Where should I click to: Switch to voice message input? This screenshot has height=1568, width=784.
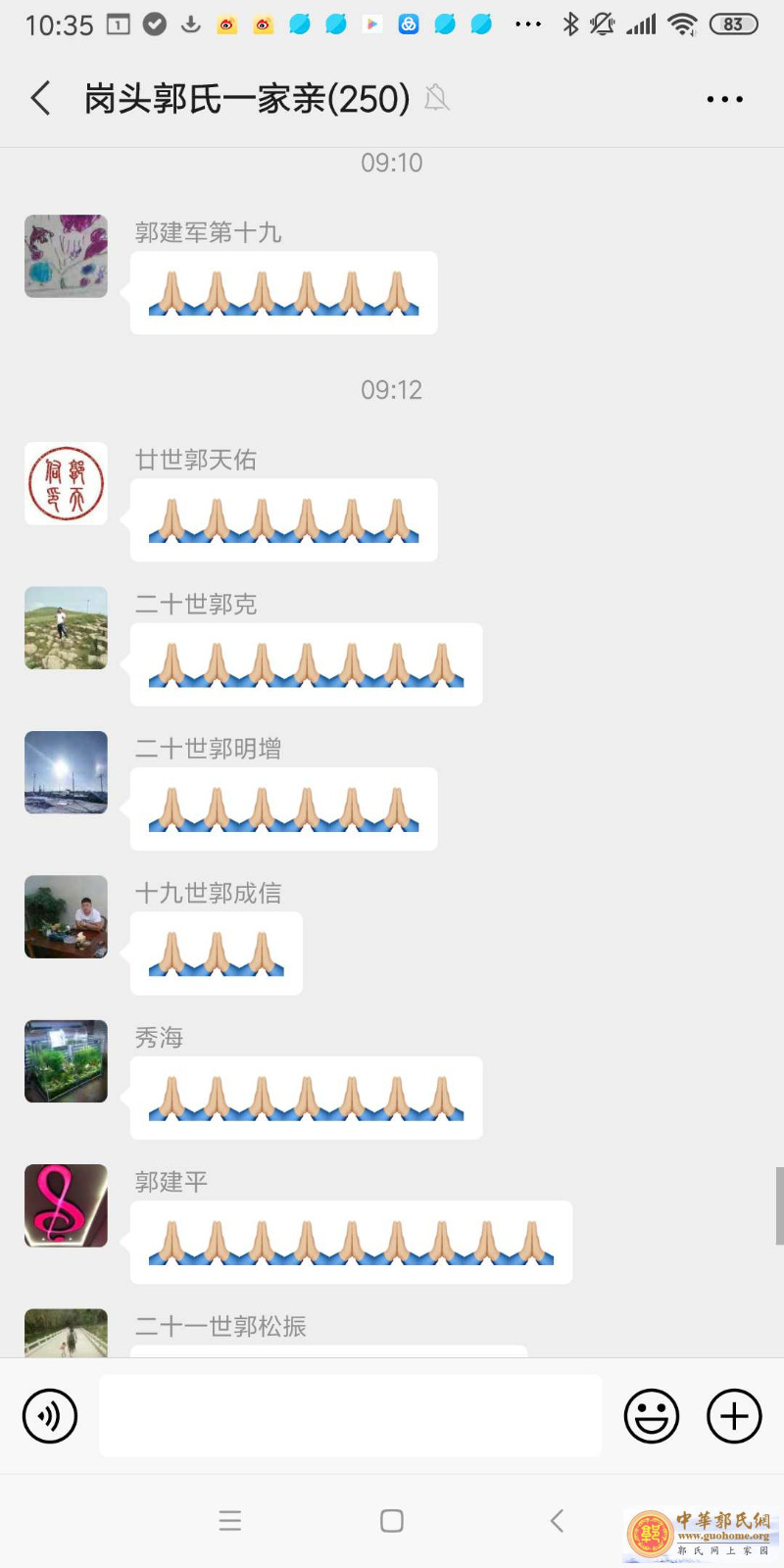point(50,1416)
